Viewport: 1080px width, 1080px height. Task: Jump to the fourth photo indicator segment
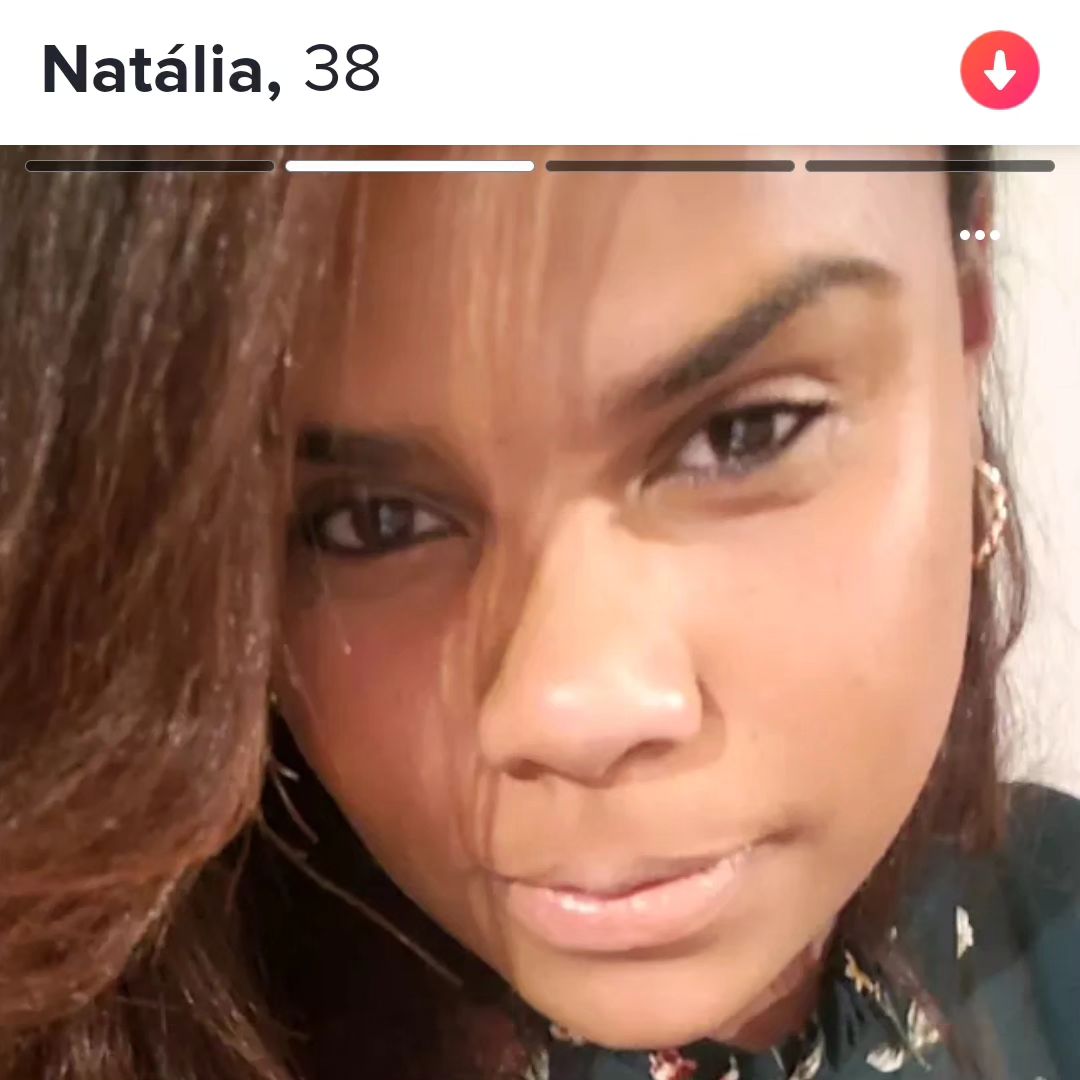click(930, 166)
